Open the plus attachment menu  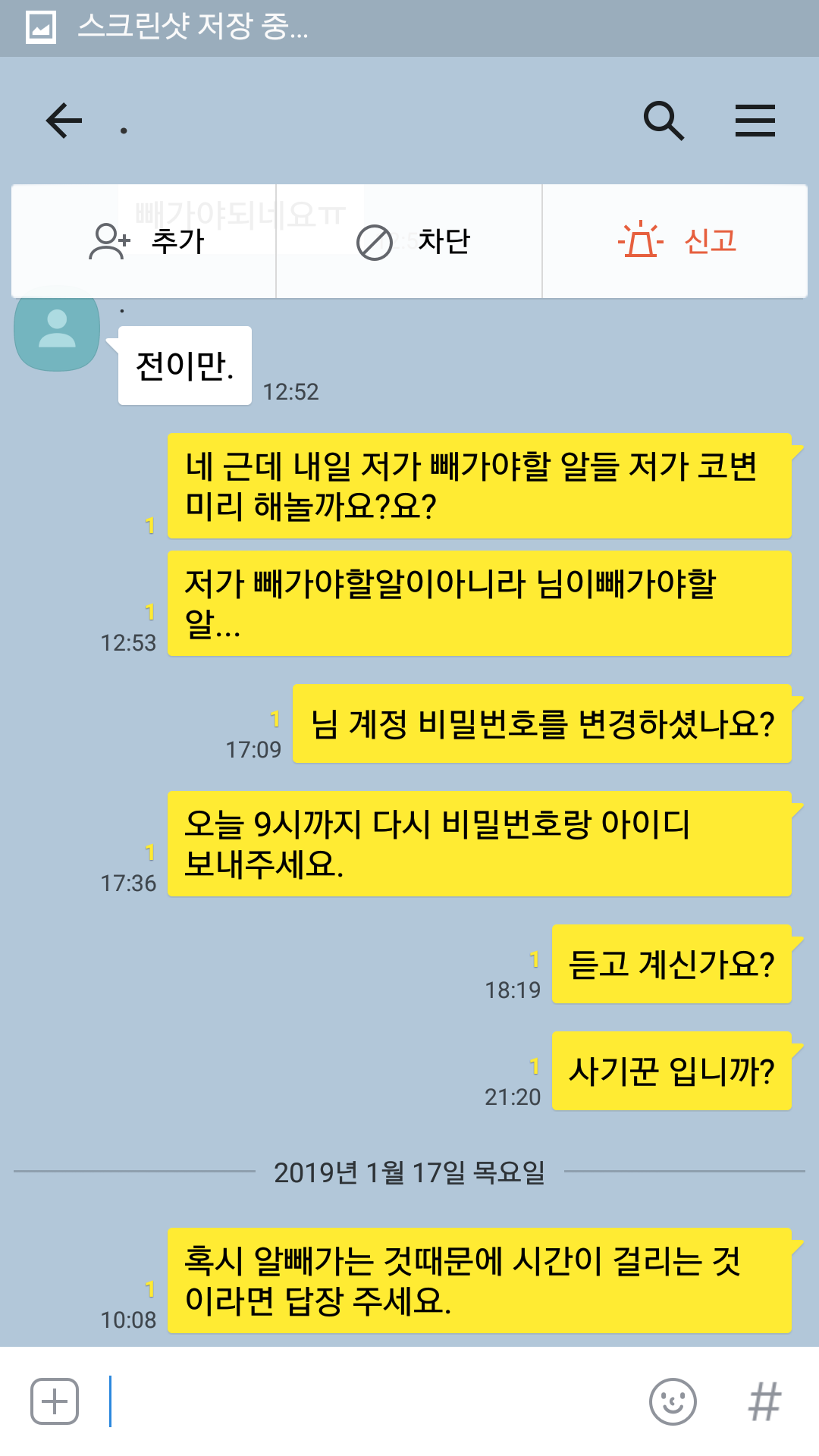coord(55,1401)
